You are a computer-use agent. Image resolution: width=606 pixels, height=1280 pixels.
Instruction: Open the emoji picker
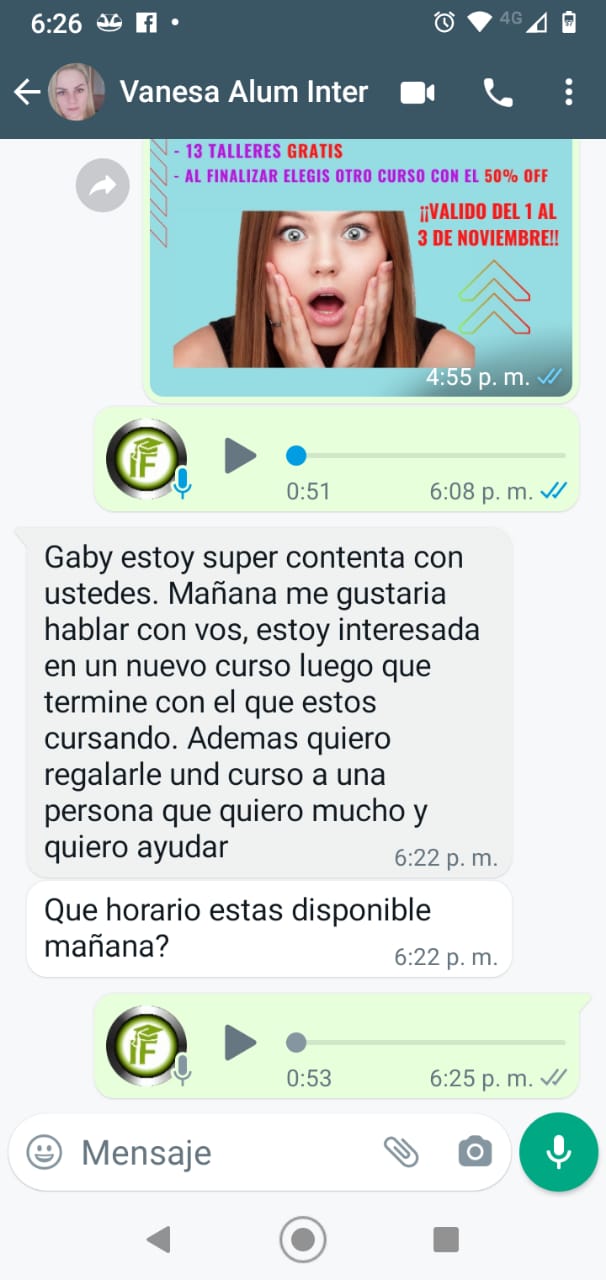pos(44,1152)
